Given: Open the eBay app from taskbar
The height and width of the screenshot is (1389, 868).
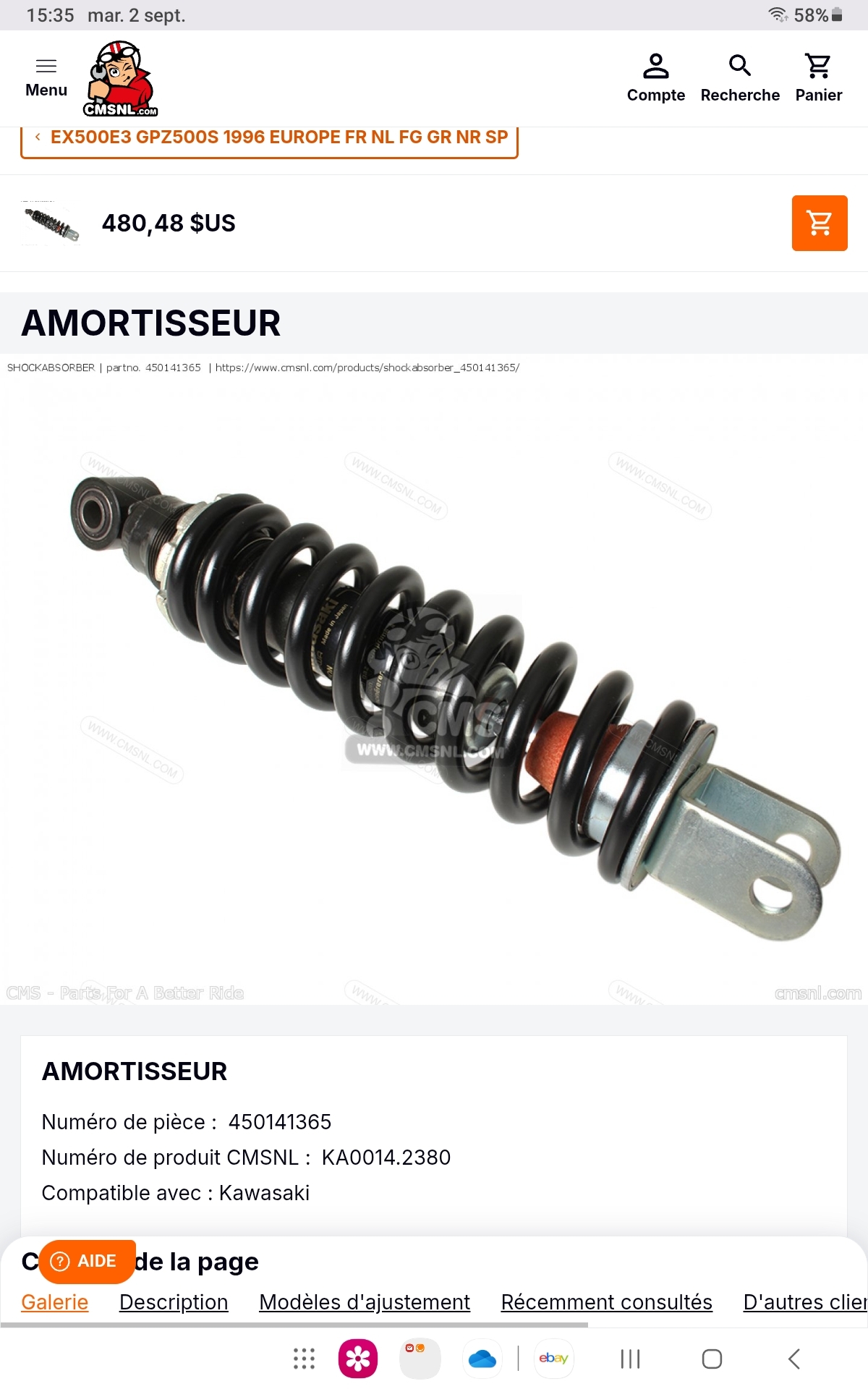Looking at the screenshot, I should [553, 1359].
